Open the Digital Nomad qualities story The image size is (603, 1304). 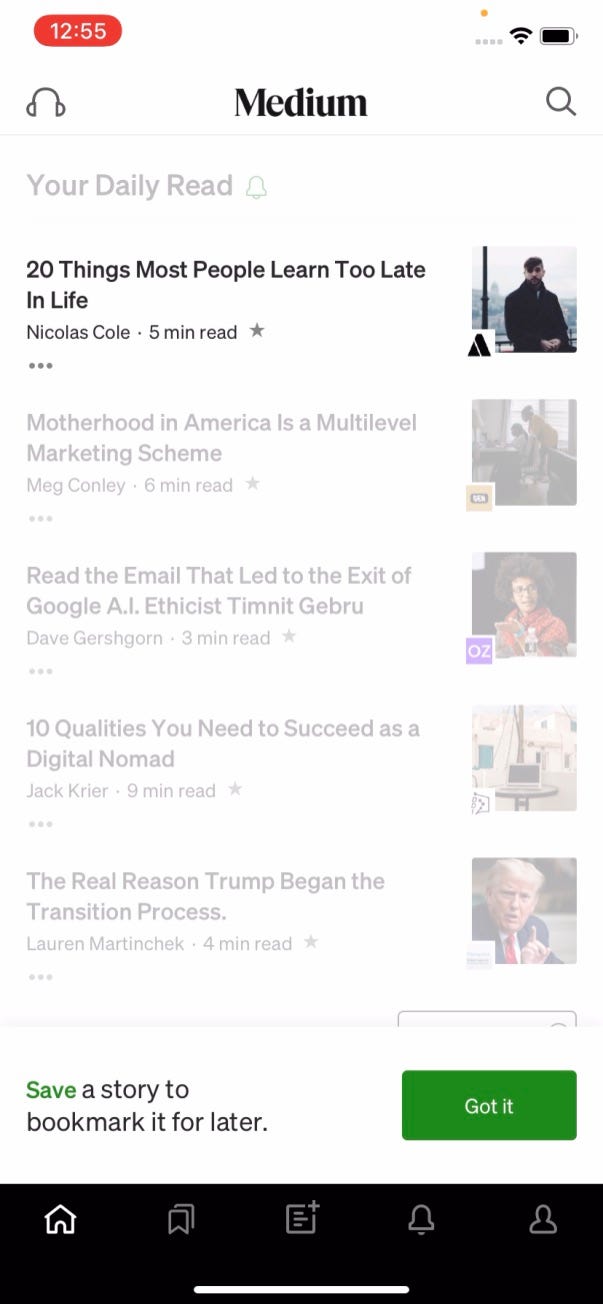(222, 743)
